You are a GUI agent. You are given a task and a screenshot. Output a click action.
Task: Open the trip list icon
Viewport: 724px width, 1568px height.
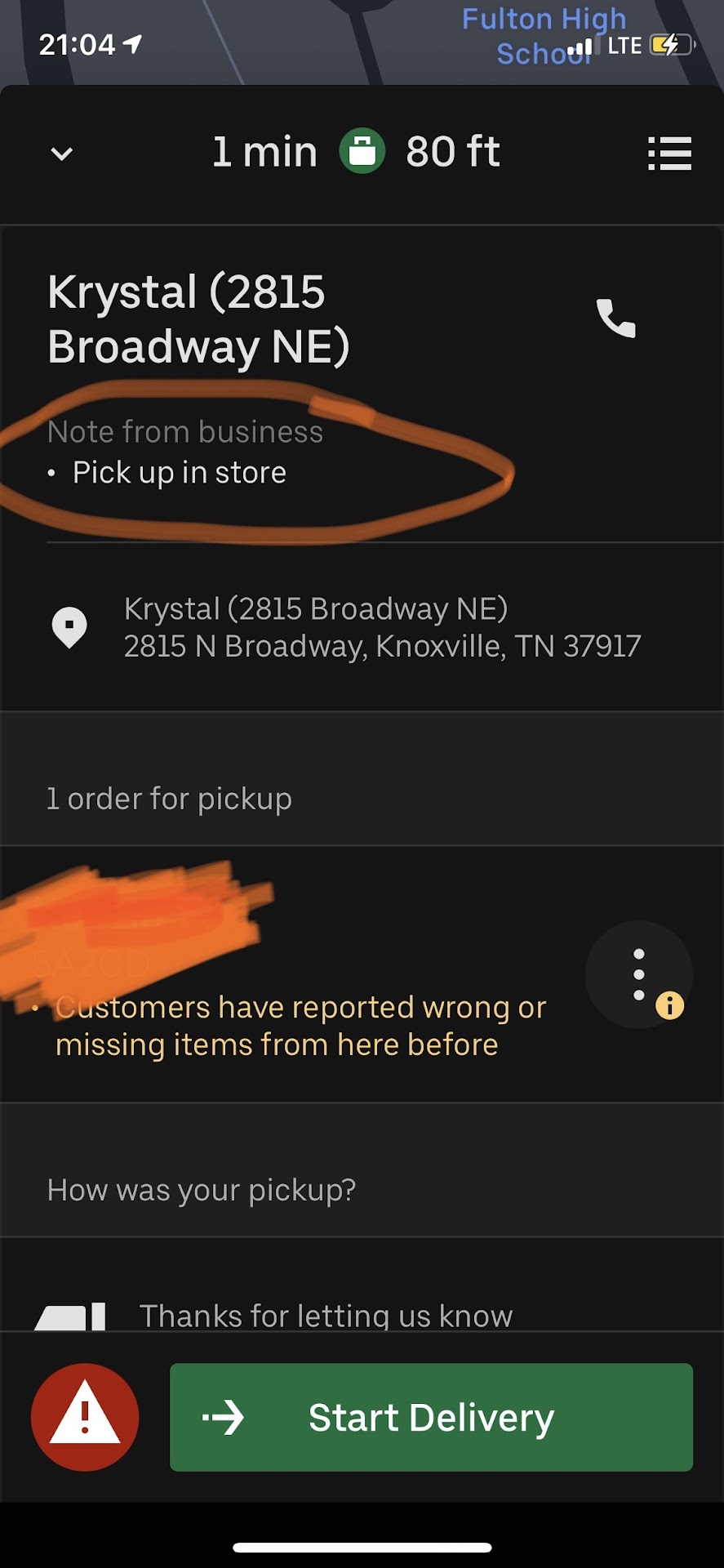pyautogui.click(x=669, y=154)
